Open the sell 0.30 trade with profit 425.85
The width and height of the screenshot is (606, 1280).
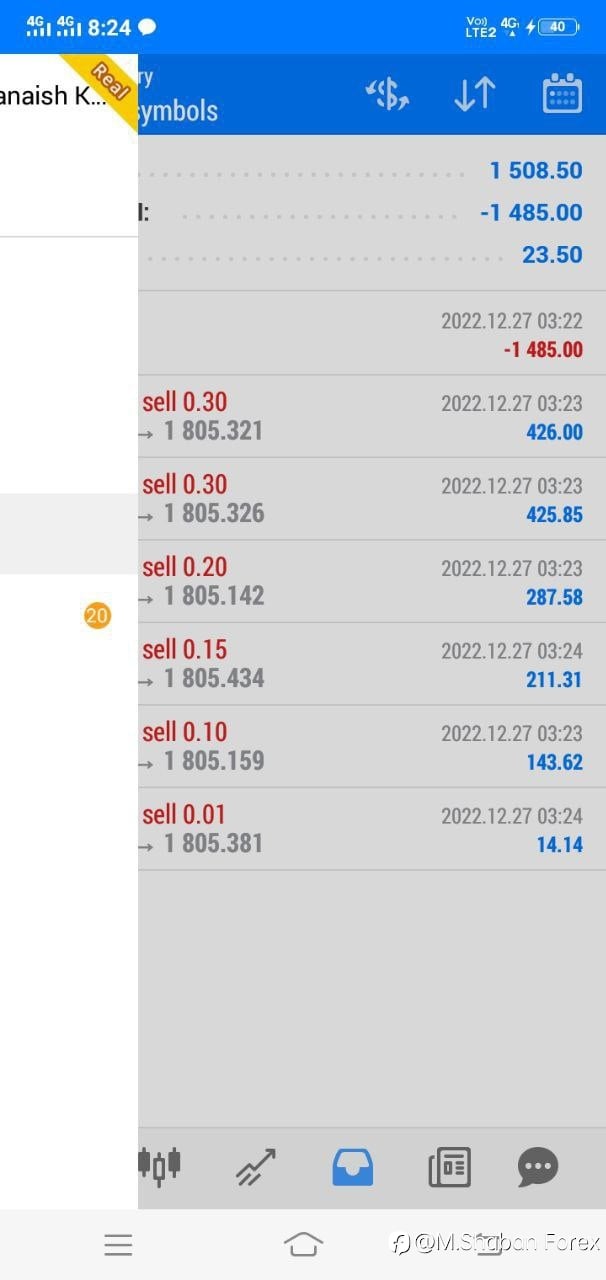pyautogui.click(x=372, y=499)
